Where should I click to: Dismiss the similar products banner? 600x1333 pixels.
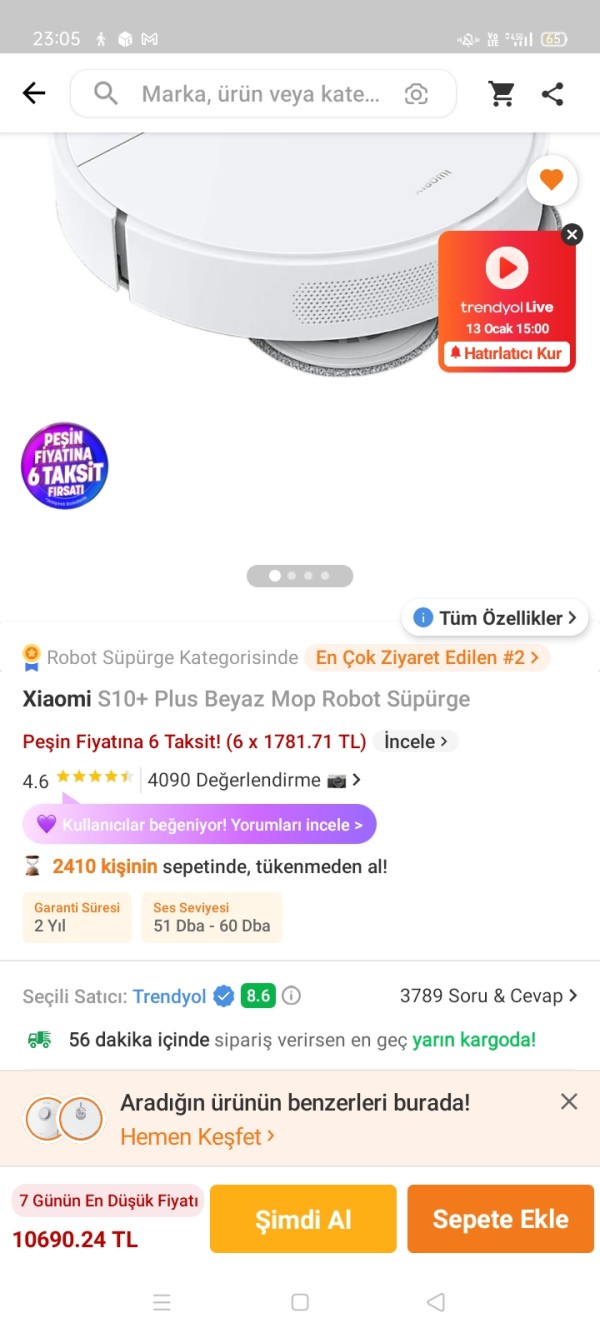[569, 1102]
